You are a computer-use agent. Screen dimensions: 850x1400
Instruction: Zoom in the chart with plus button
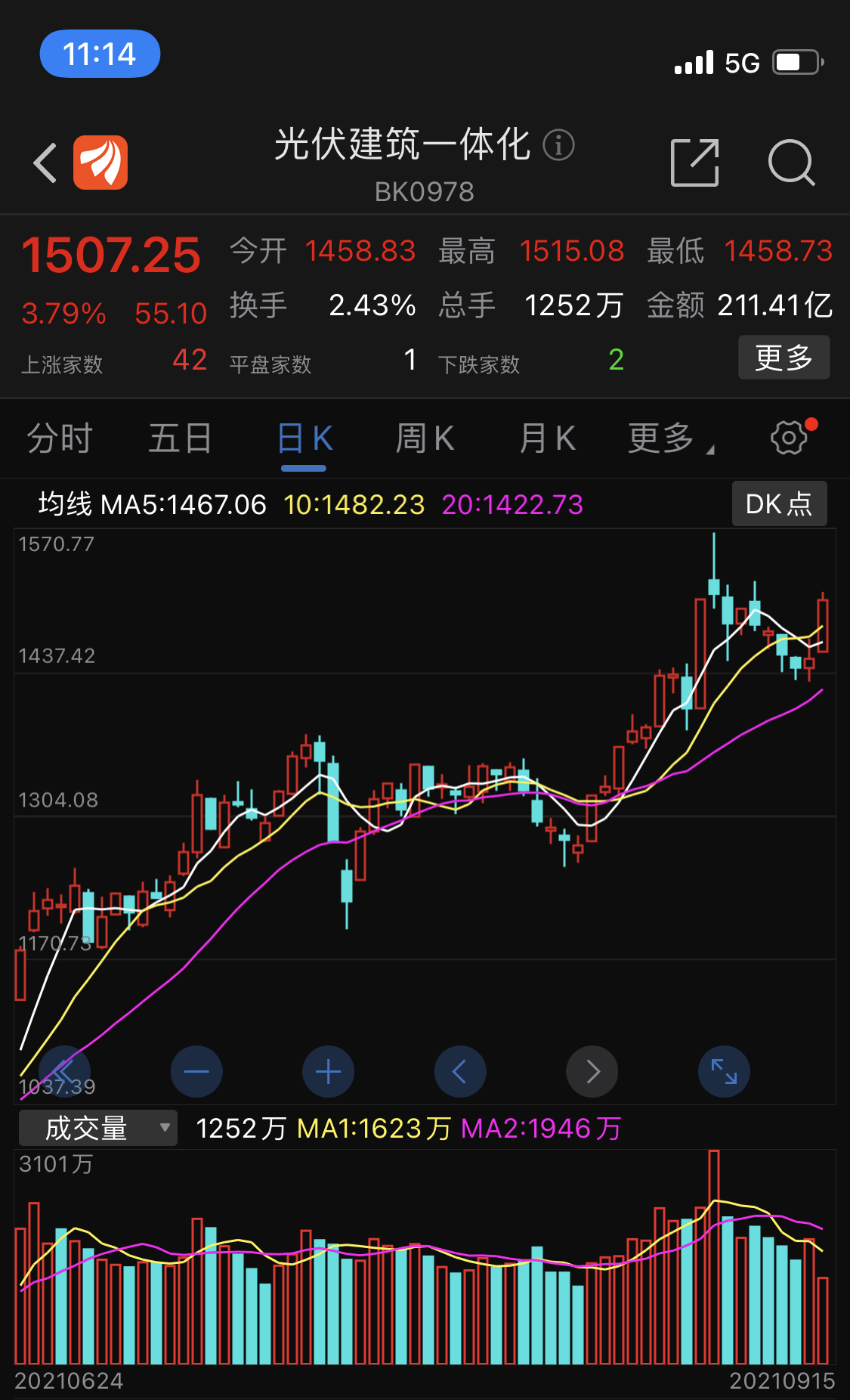[328, 1071]
